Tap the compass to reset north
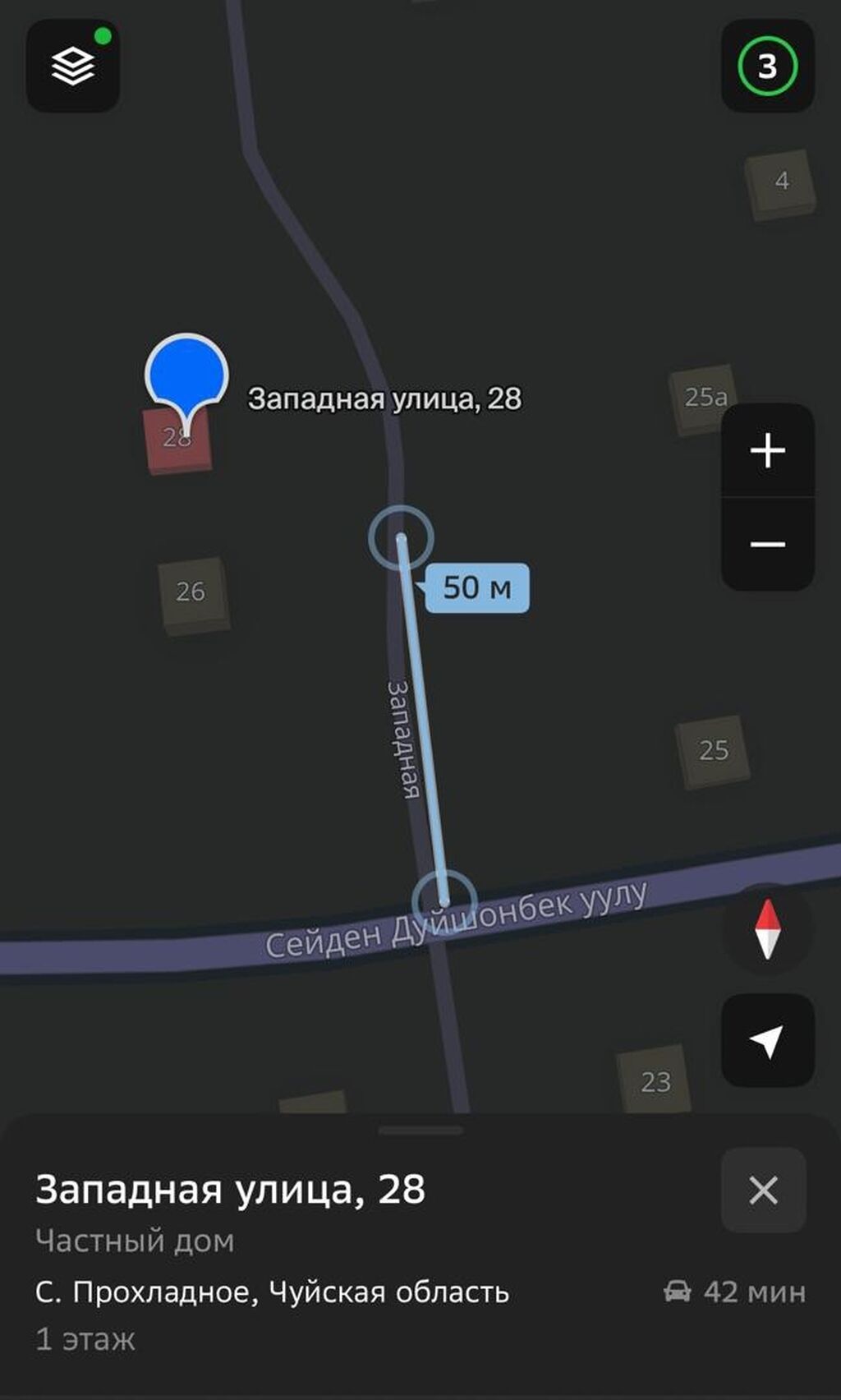 click(x=767, y=929)
